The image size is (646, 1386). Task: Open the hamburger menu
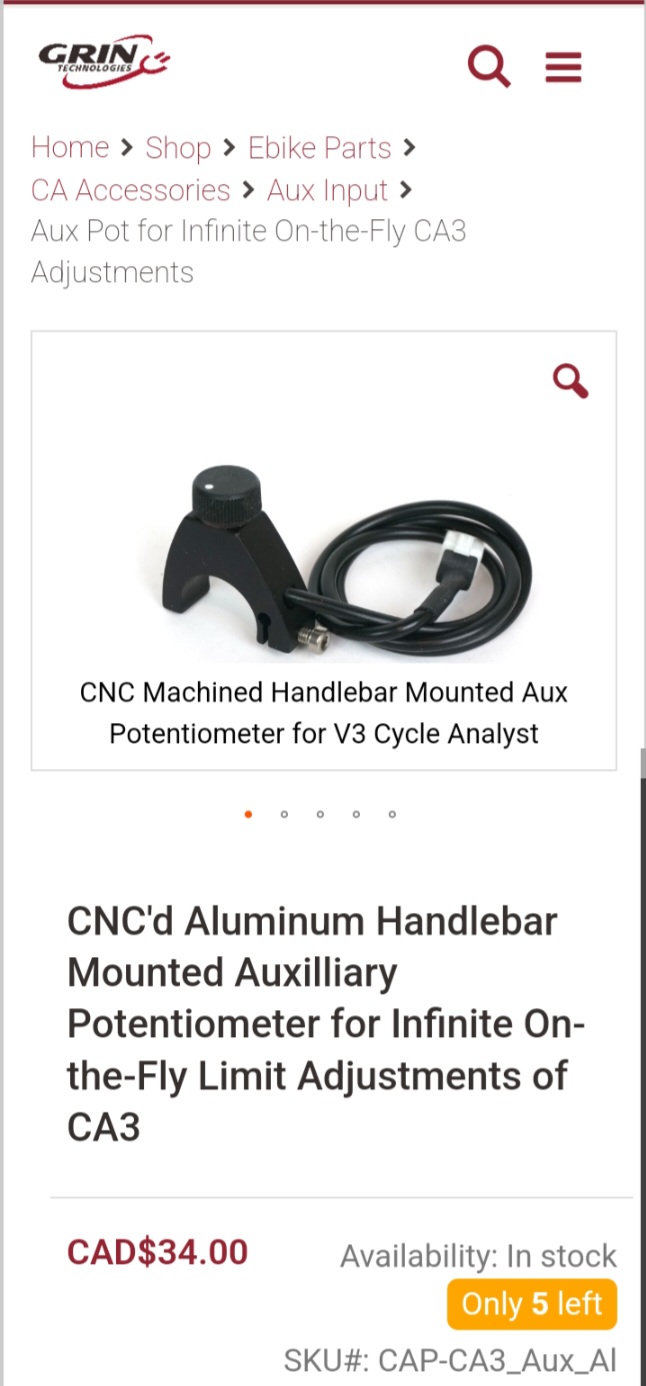[563, 67]
